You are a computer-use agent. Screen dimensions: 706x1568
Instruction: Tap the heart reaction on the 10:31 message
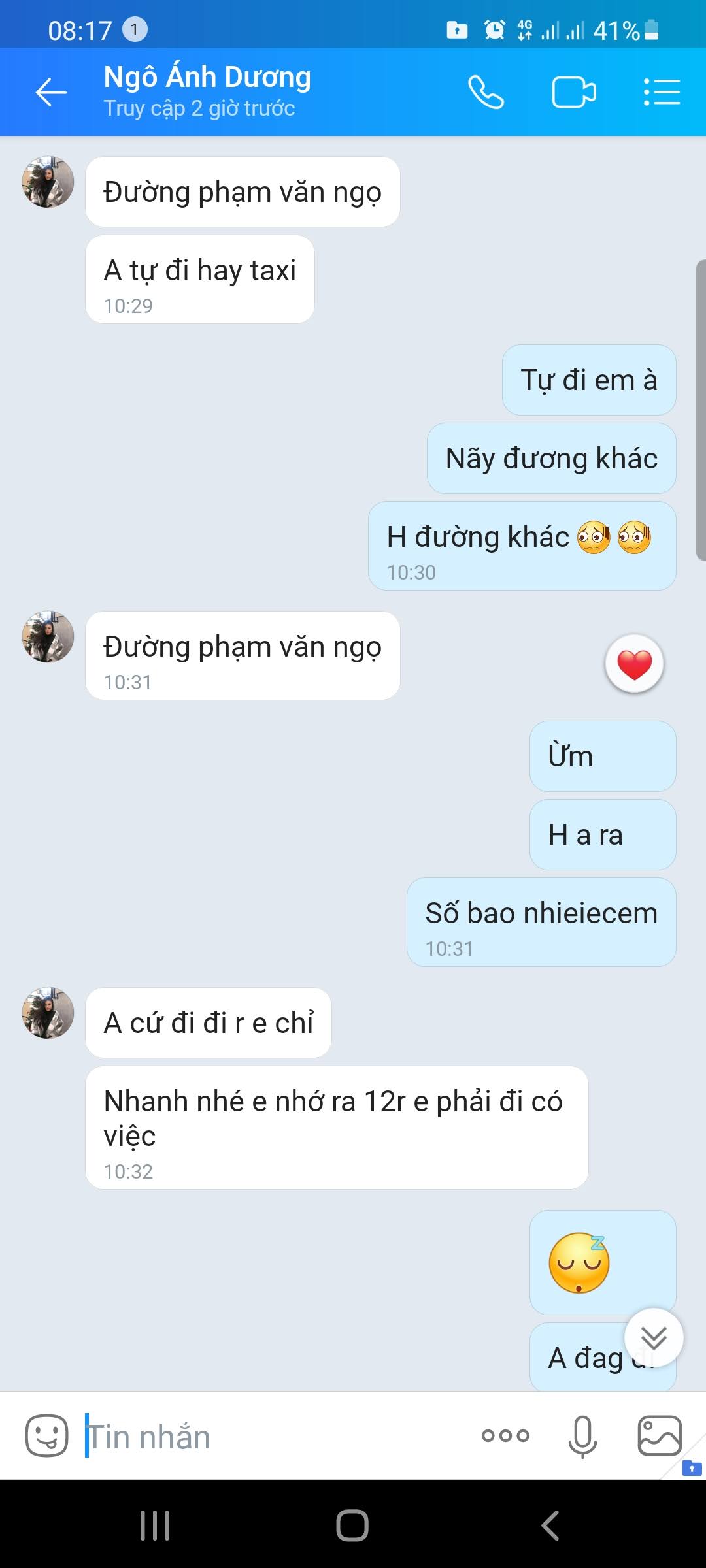[x=634, y=664]
